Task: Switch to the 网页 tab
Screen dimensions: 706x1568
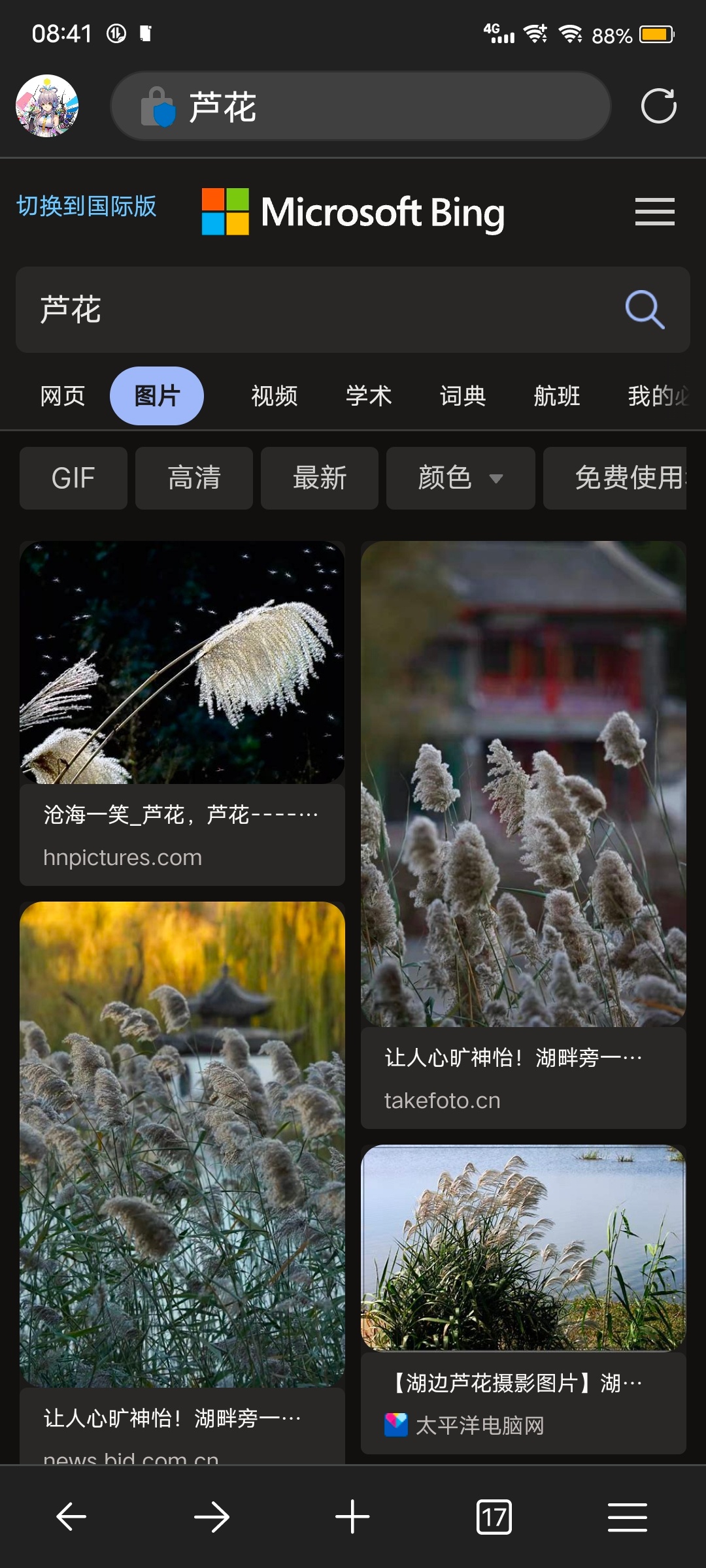Action: click(63, 396)
